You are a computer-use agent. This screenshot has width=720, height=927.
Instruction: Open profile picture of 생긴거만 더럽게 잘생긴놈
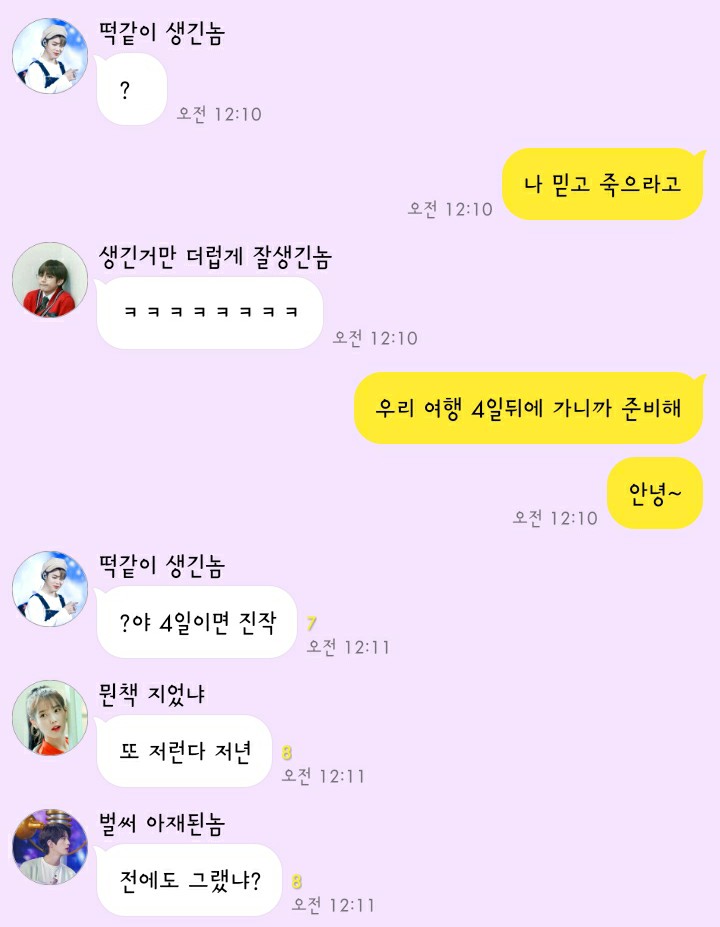(50, 281)
